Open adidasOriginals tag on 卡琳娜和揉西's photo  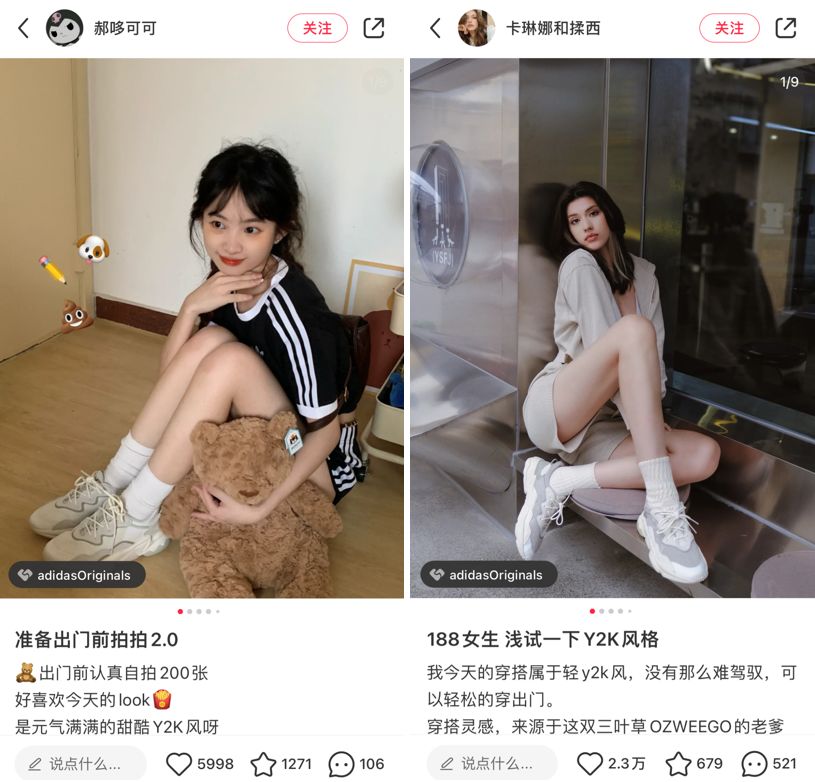click(x=489, y=575)
